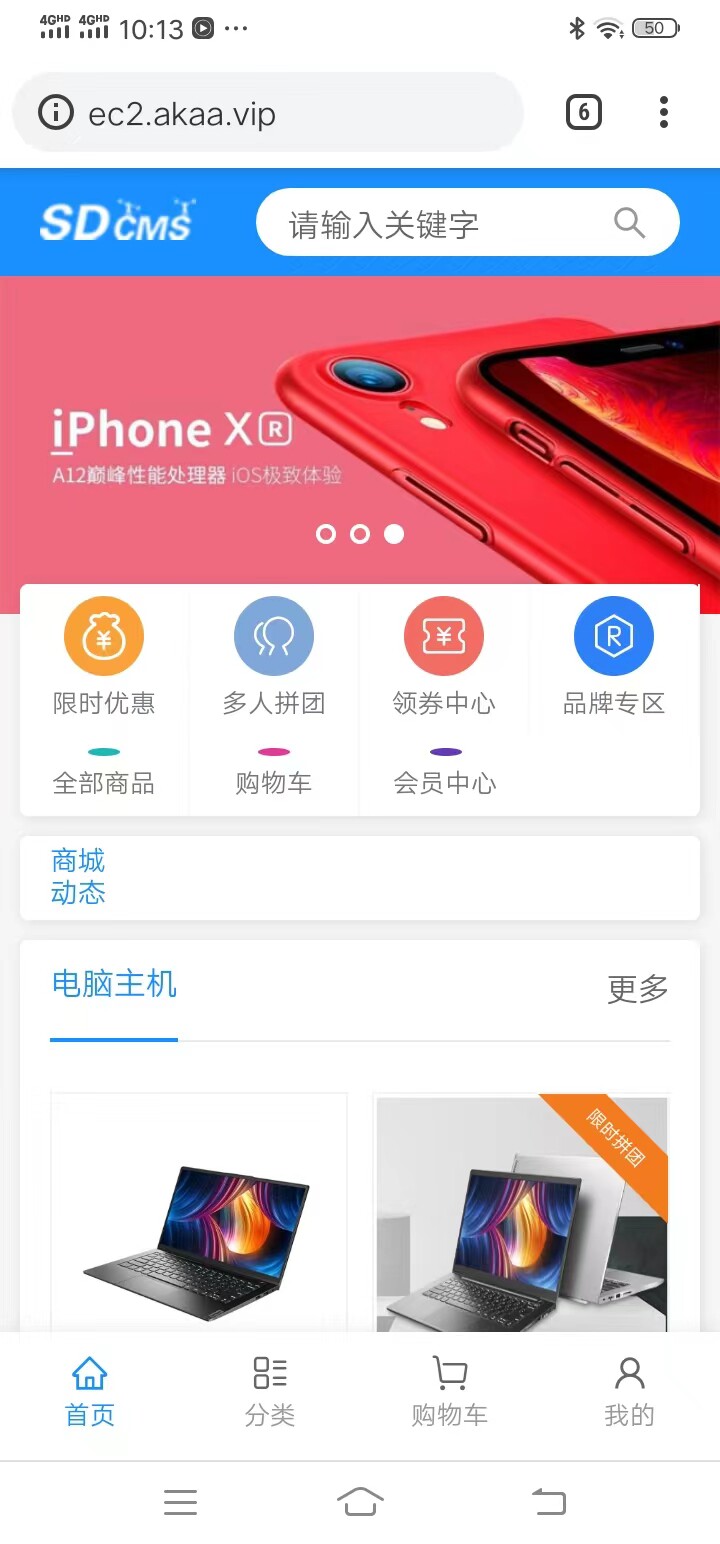
Task: Open the browser three-dot overflow menu
Action: point(663,112)
